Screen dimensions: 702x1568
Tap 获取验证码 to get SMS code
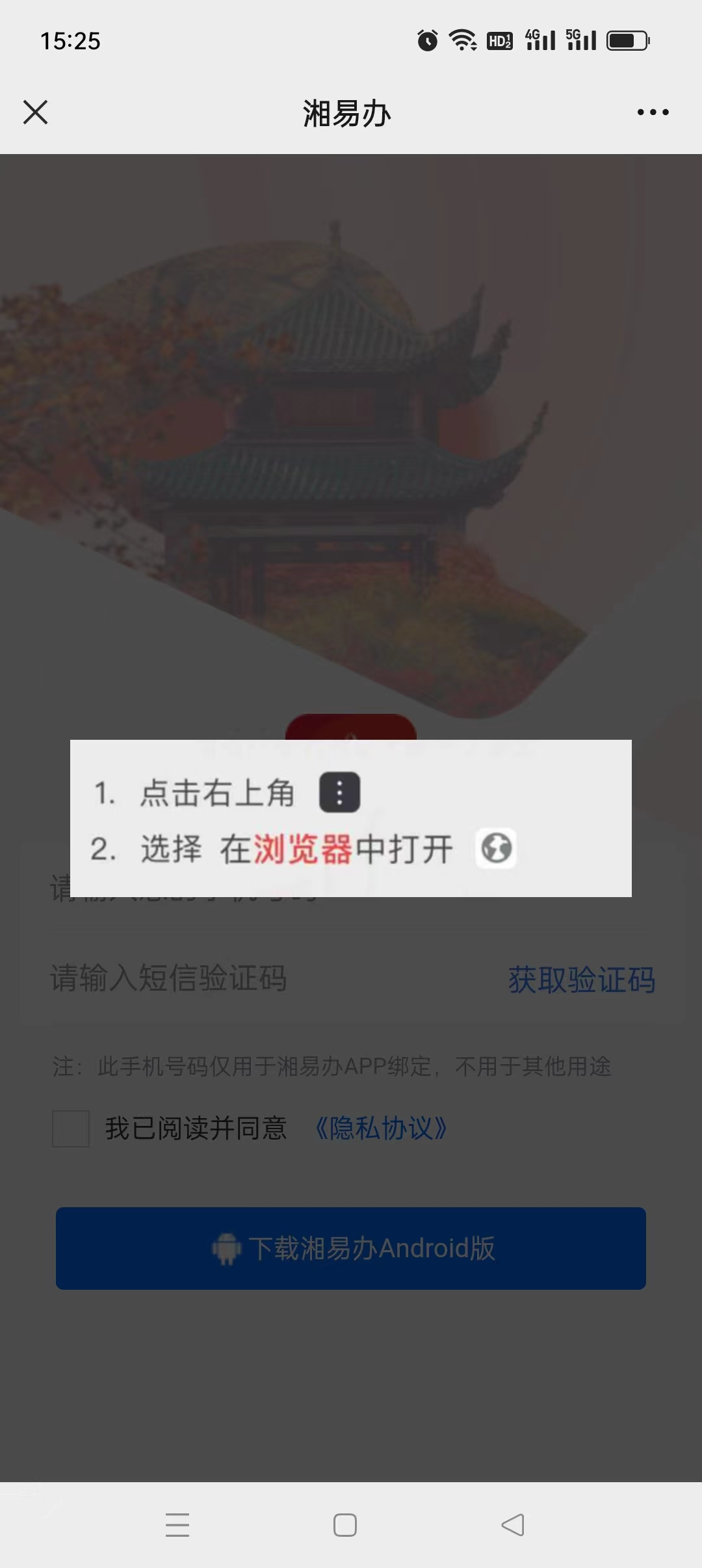pyautogui.click(x=581, y=980)
